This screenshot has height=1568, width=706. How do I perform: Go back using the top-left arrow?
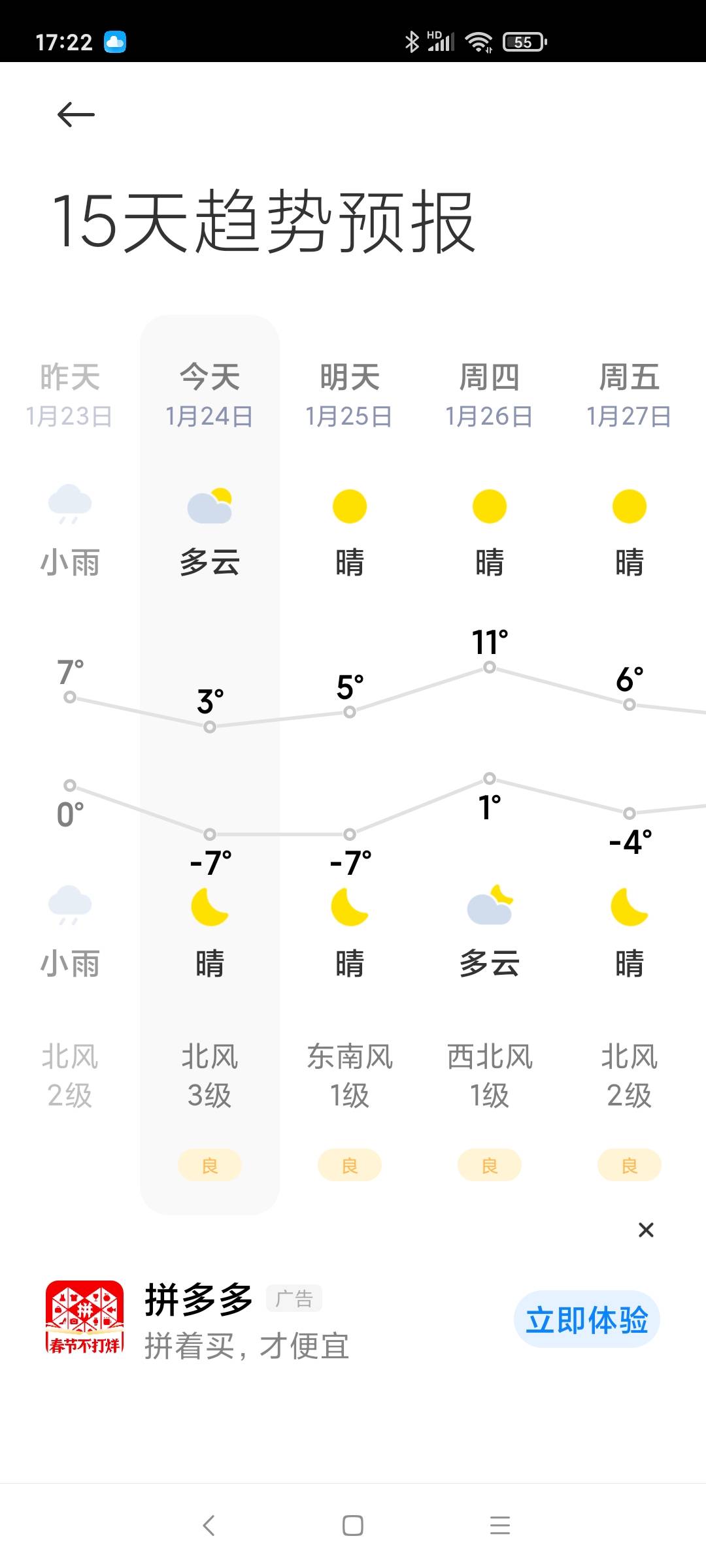coord(76,115)
